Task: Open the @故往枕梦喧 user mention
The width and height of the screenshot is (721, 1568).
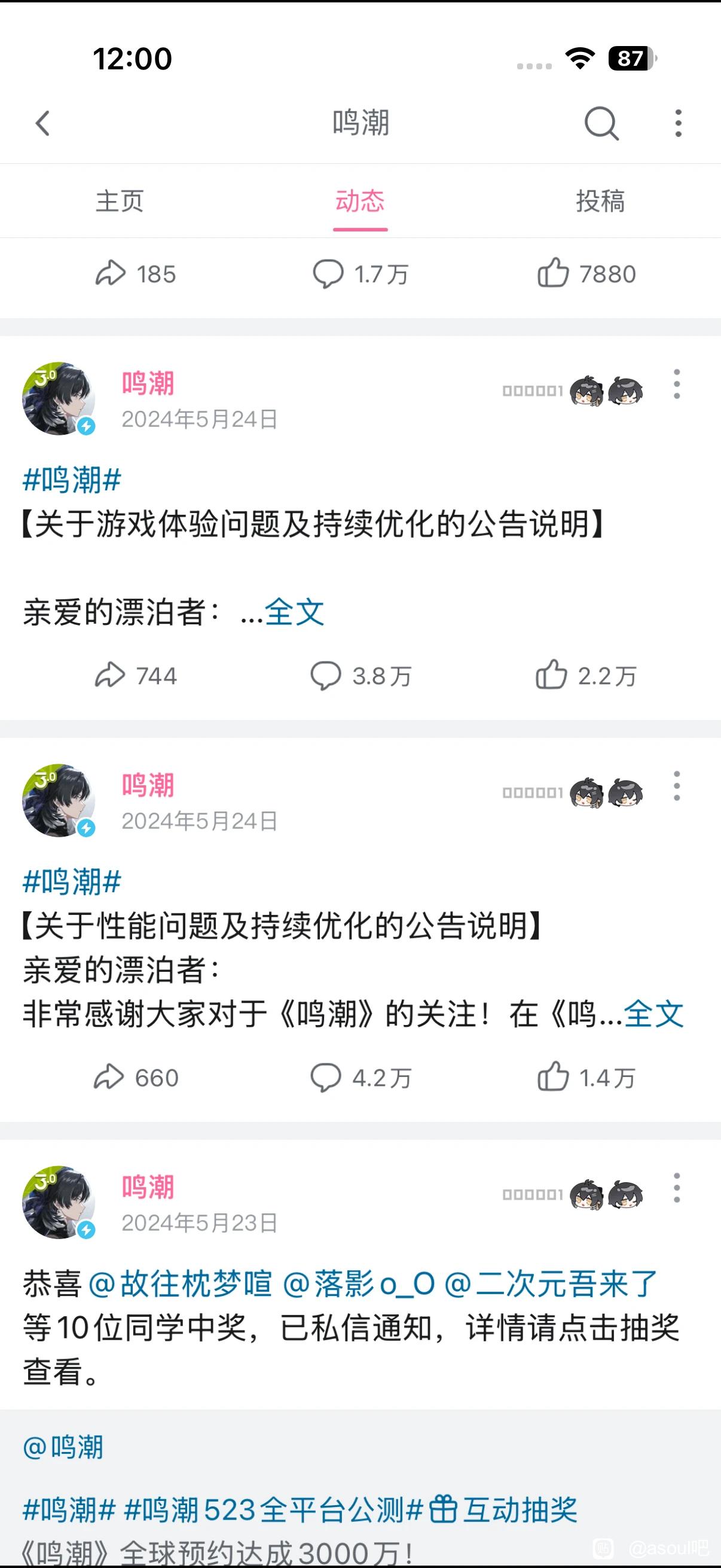Action: (x=180, y=1284)
